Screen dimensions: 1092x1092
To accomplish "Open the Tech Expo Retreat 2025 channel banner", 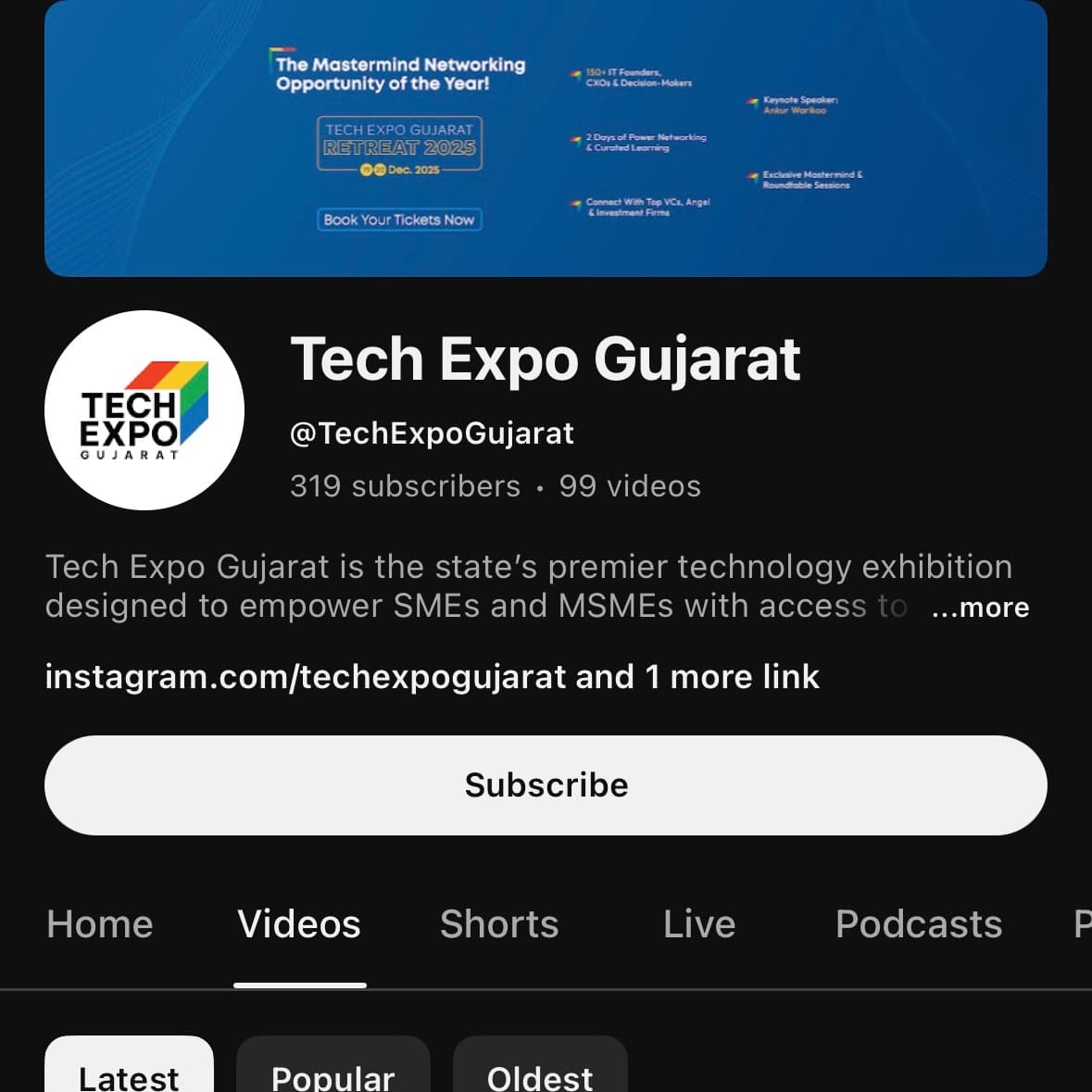I will [x=546, y=139].
